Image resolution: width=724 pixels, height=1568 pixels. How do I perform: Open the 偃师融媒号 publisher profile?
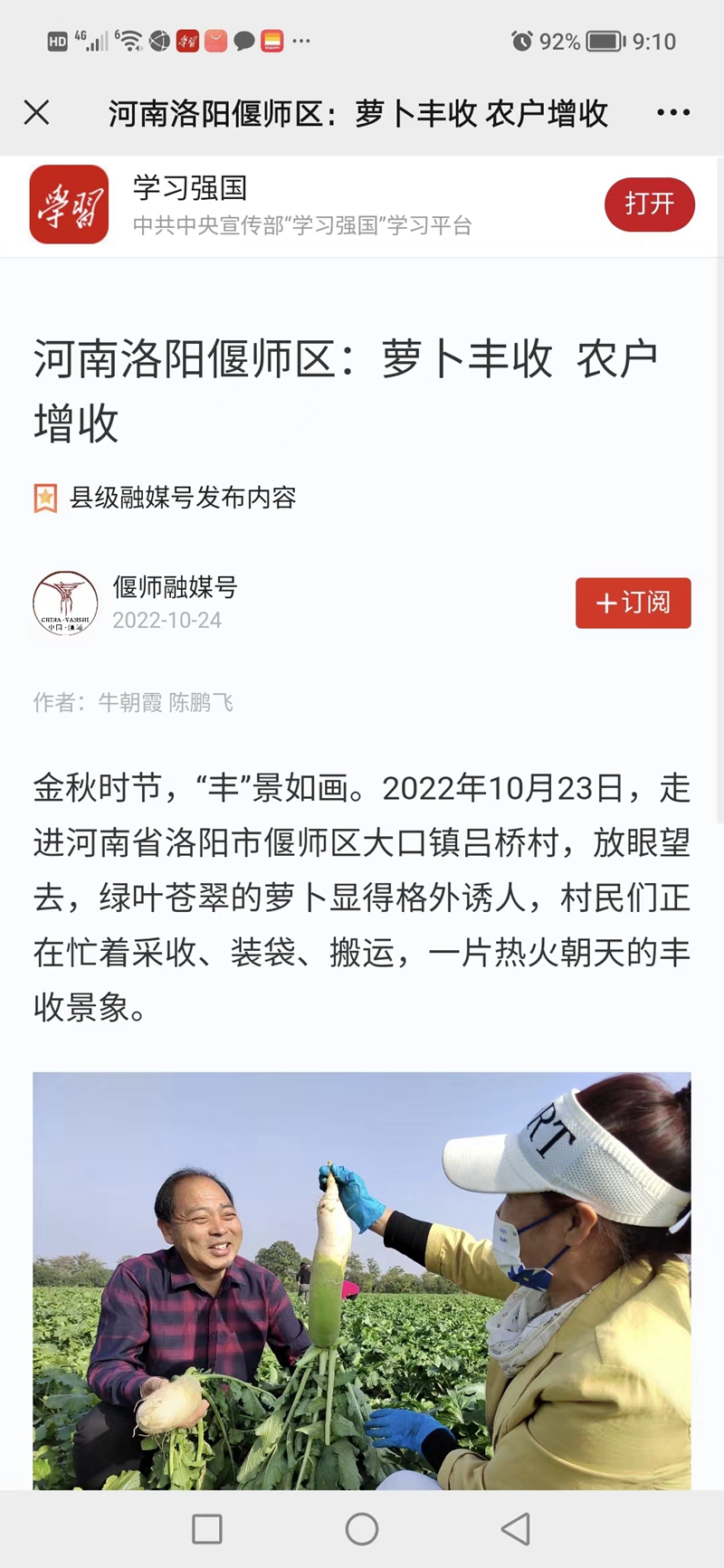(175, 587)
